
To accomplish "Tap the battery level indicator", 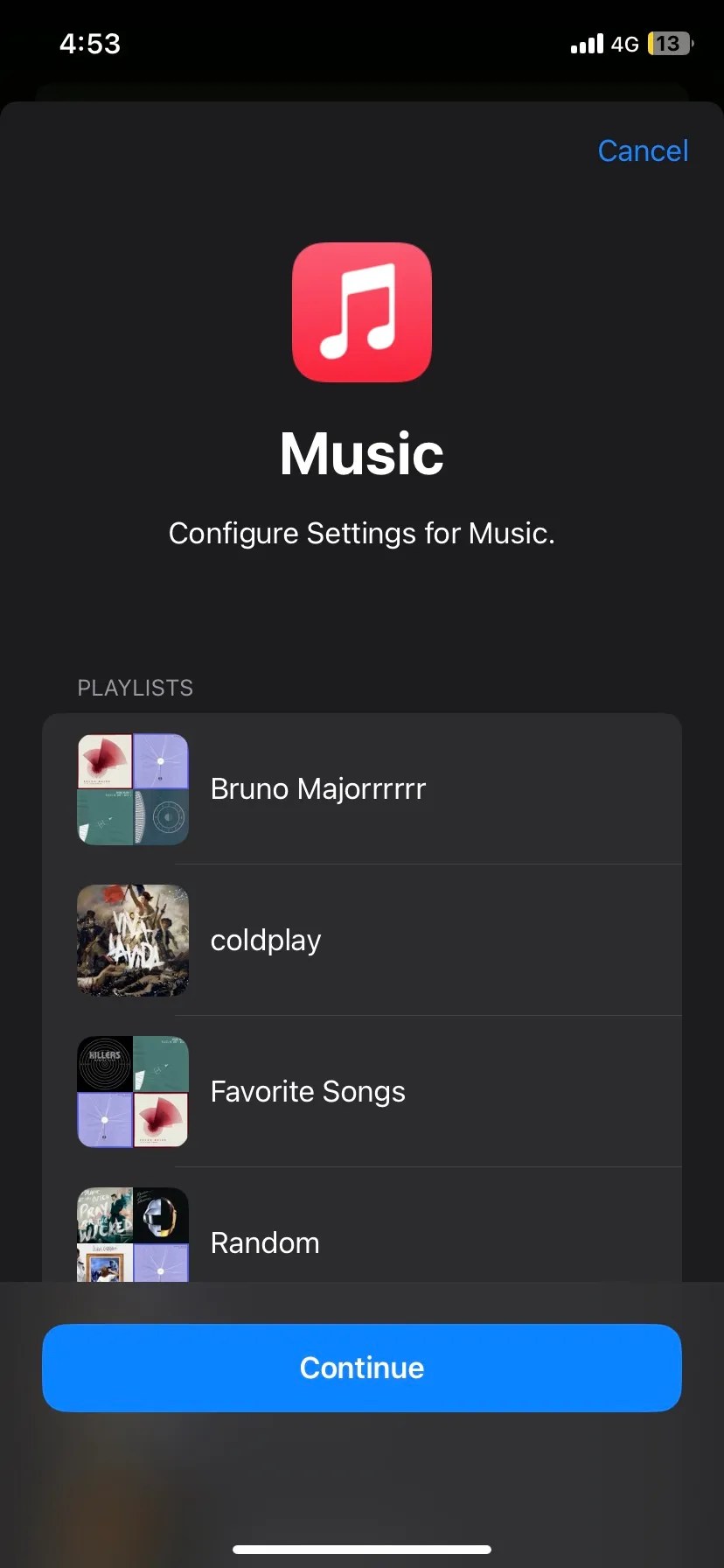I will coord(668,43).
